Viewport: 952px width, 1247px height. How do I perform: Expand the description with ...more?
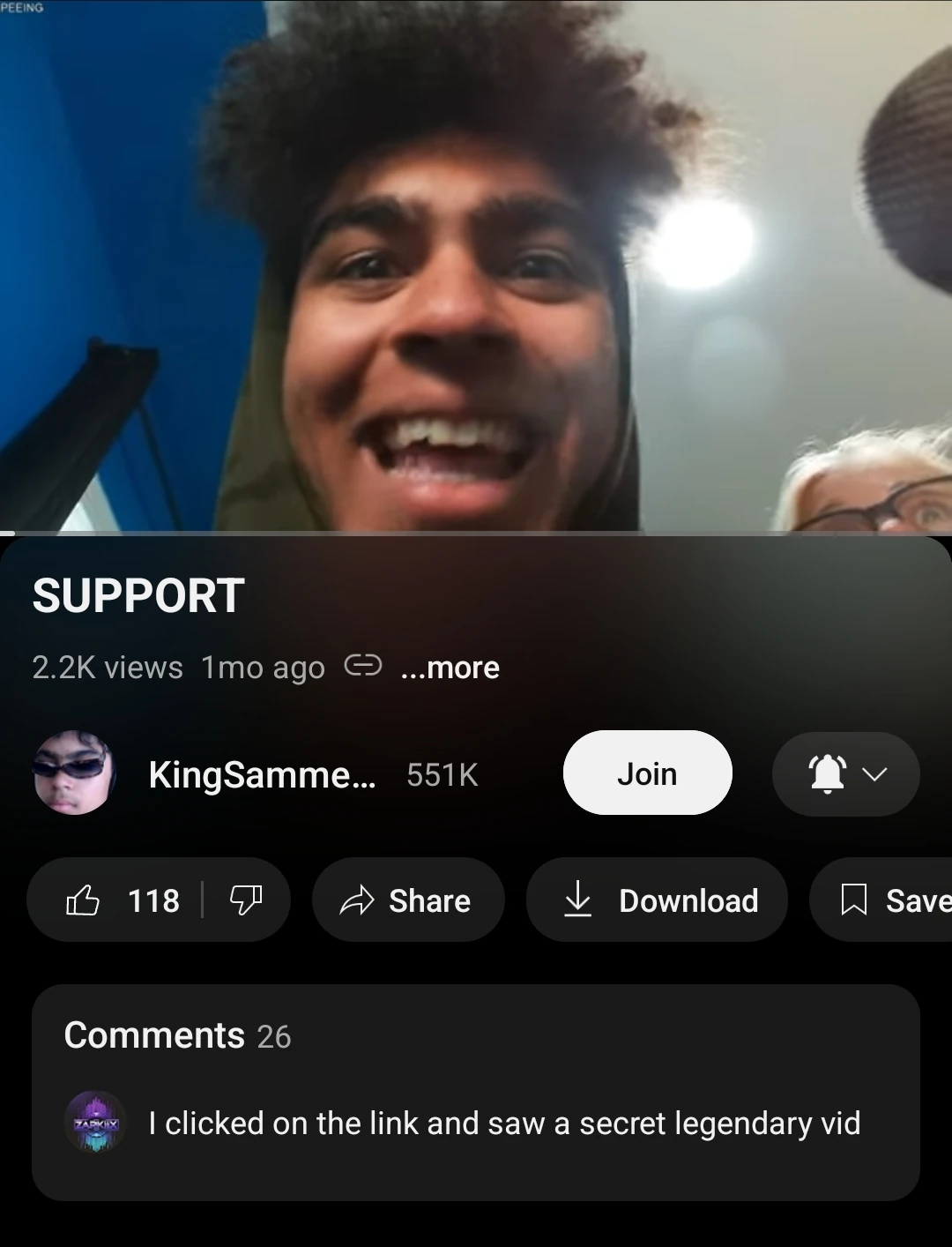[450, 668]
